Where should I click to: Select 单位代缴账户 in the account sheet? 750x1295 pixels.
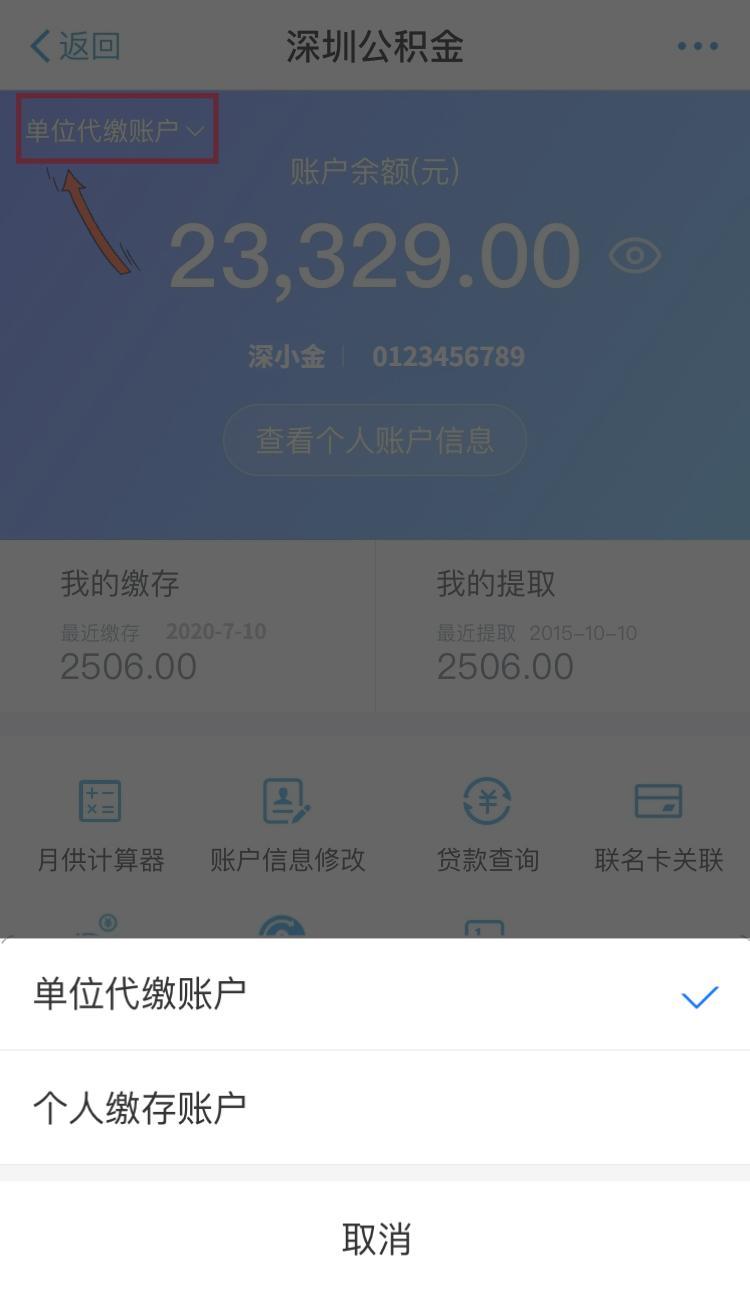(375, 995)
